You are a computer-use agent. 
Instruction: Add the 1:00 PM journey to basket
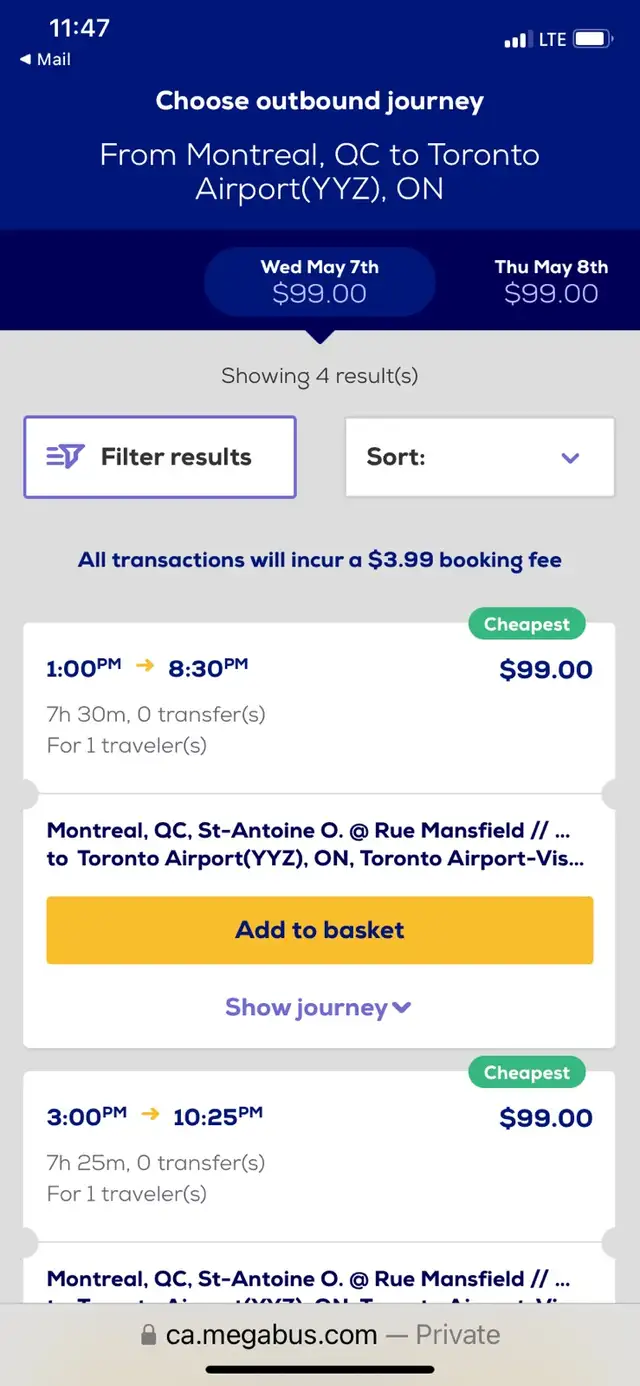320,930
